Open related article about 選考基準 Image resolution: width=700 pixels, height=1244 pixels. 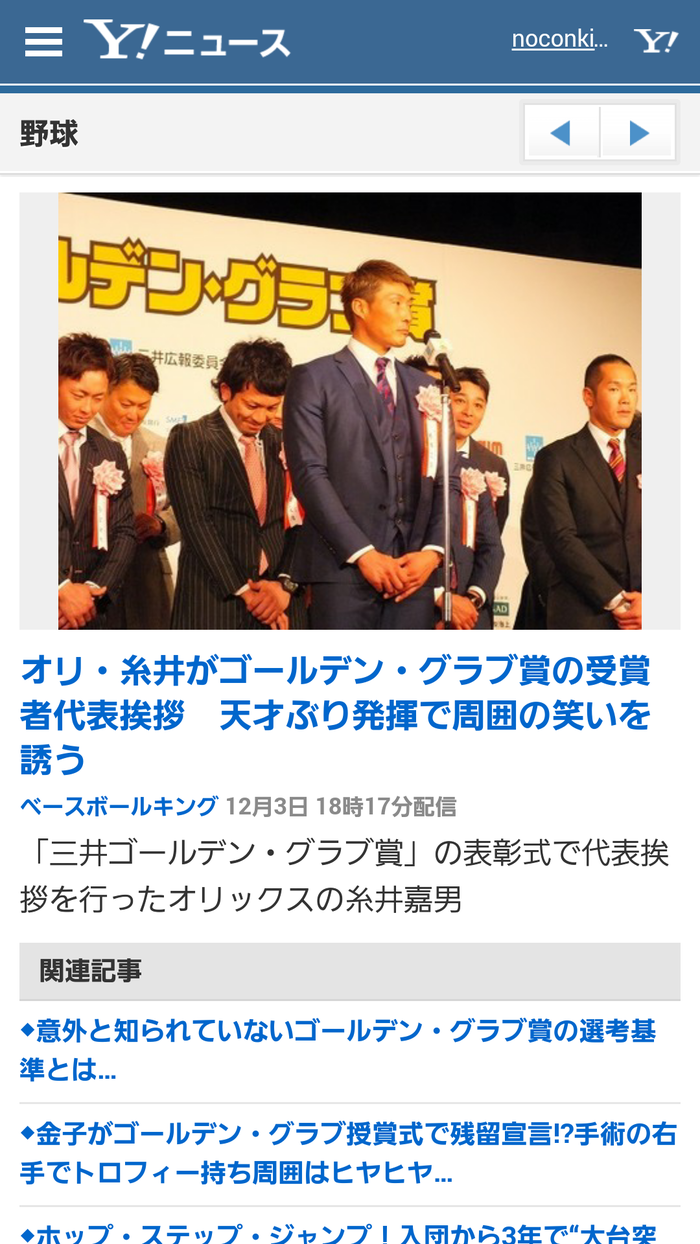click(338, 1050)
